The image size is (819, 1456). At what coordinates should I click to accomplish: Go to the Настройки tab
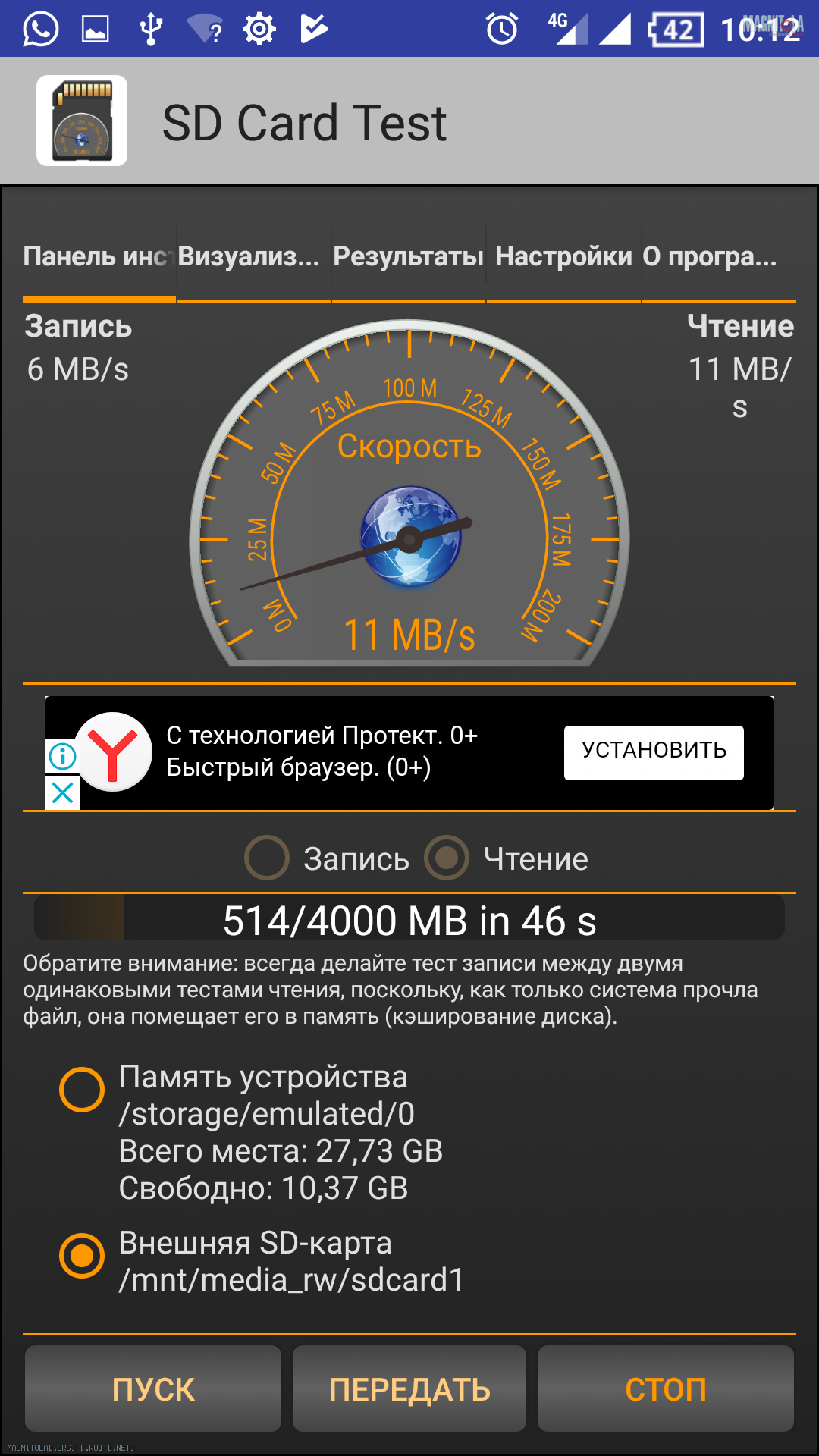click(x=563, y=257)
